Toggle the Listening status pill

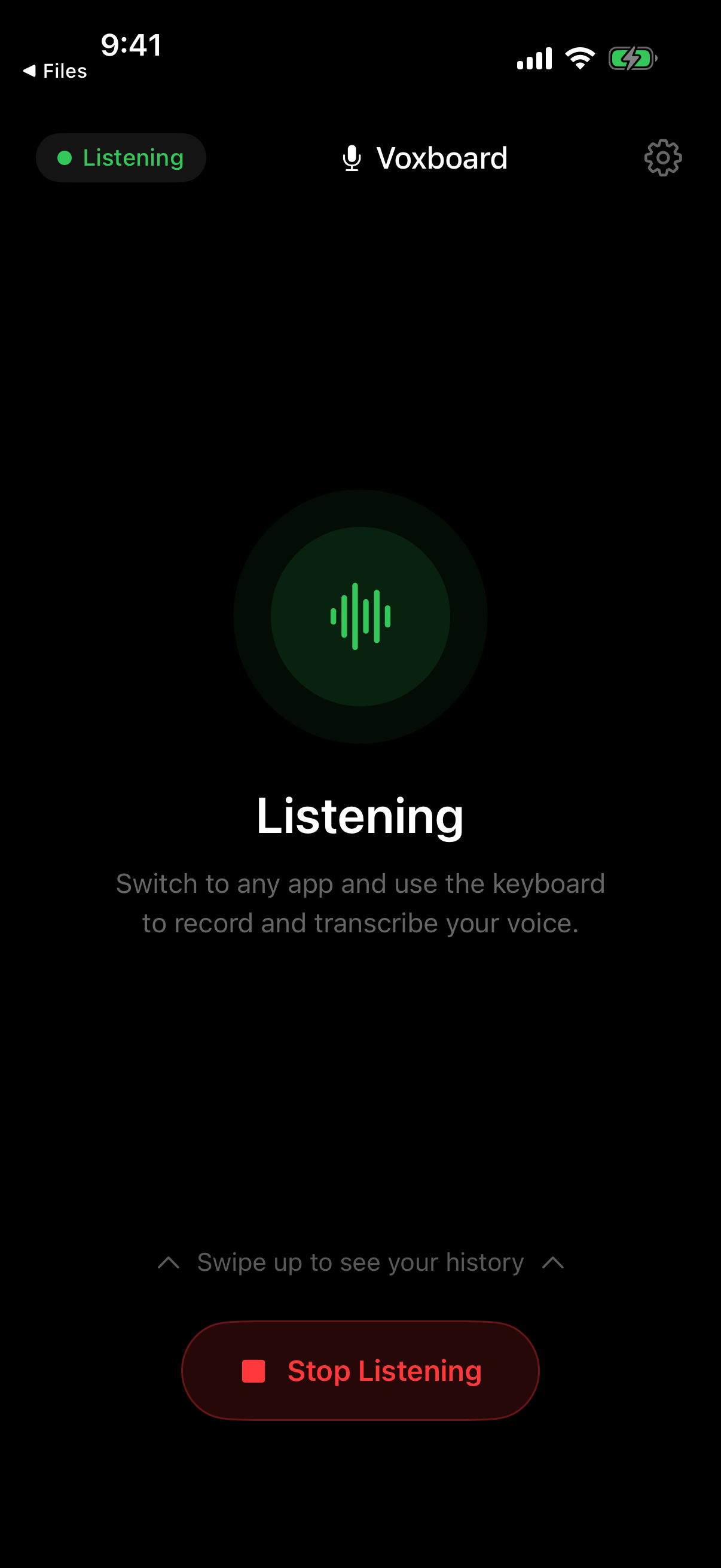(x=121, y=157)
